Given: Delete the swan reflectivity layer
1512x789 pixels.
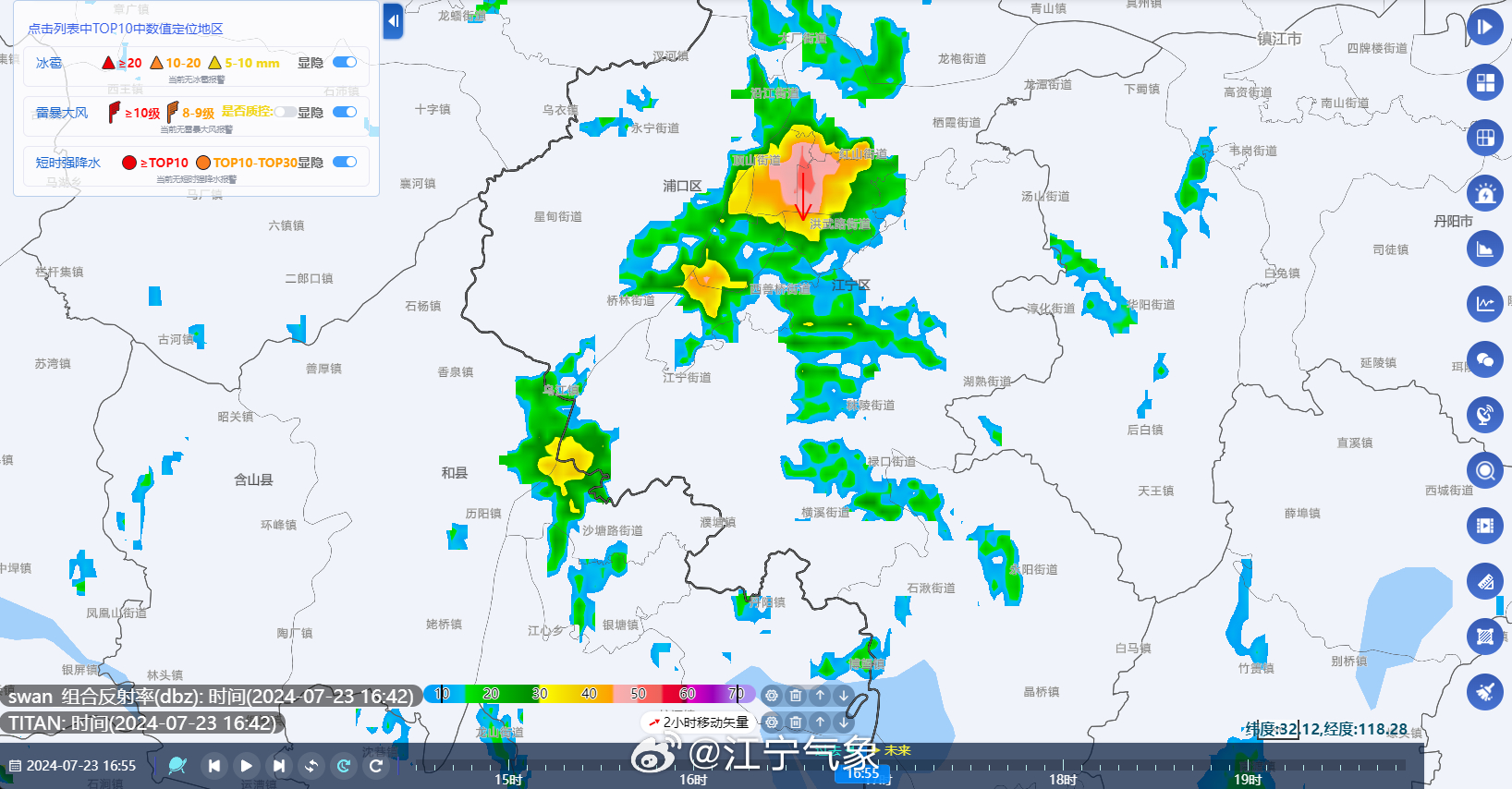Looking at the screenshot, I should click(x=796, y=695).
